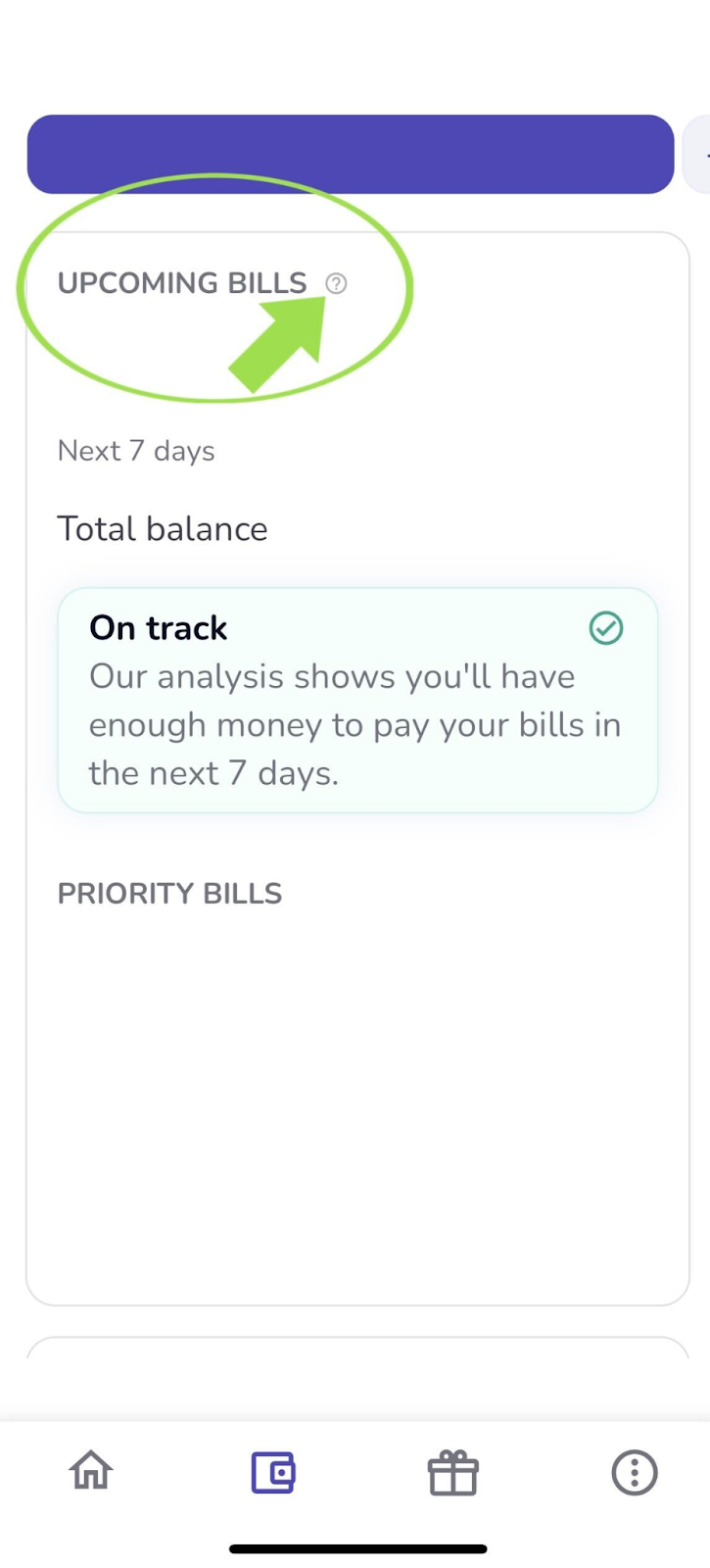Open the gift rewards tab
This screenshot has width=710, height=1568.
[452, 1472]
